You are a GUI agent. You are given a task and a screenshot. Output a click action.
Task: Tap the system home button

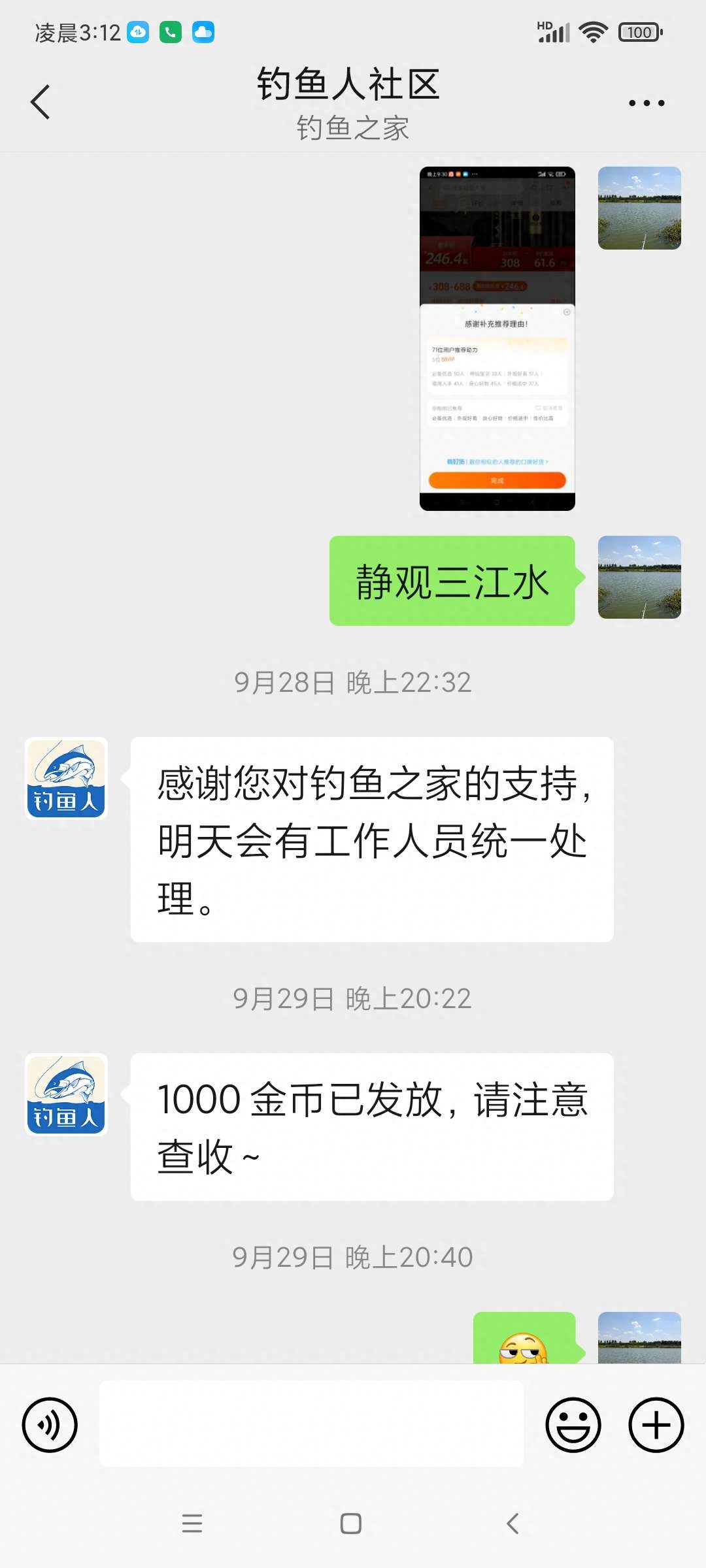pos(351,1524)
